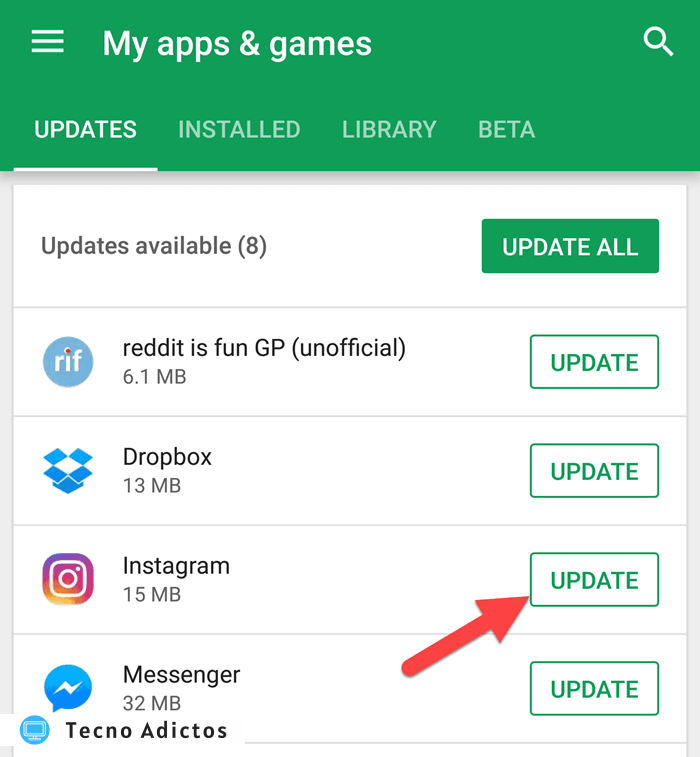The height and width of the screenshot is (757, 700).
Task: Switch to the Beta tab
Action: click(x=506, y=130)
